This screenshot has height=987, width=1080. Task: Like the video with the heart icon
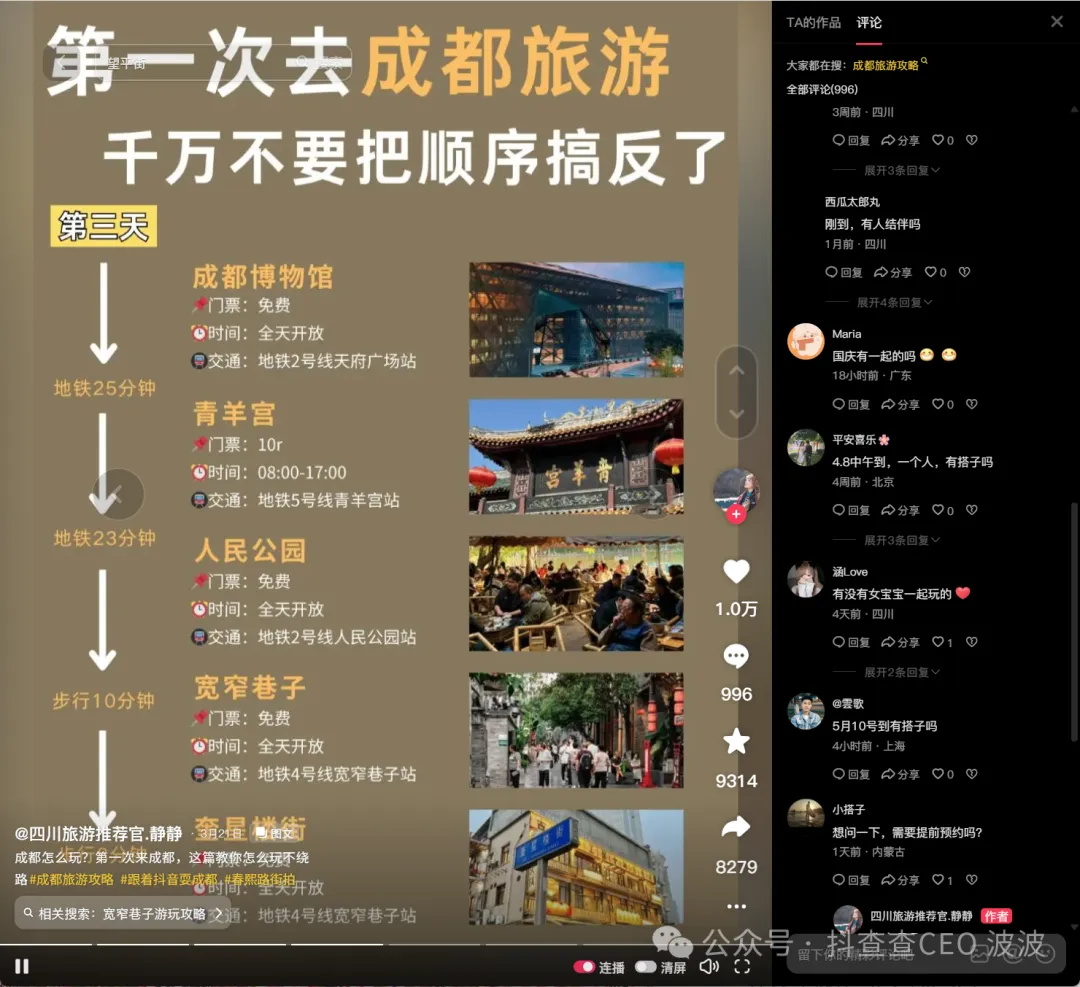tap(736, 571)
